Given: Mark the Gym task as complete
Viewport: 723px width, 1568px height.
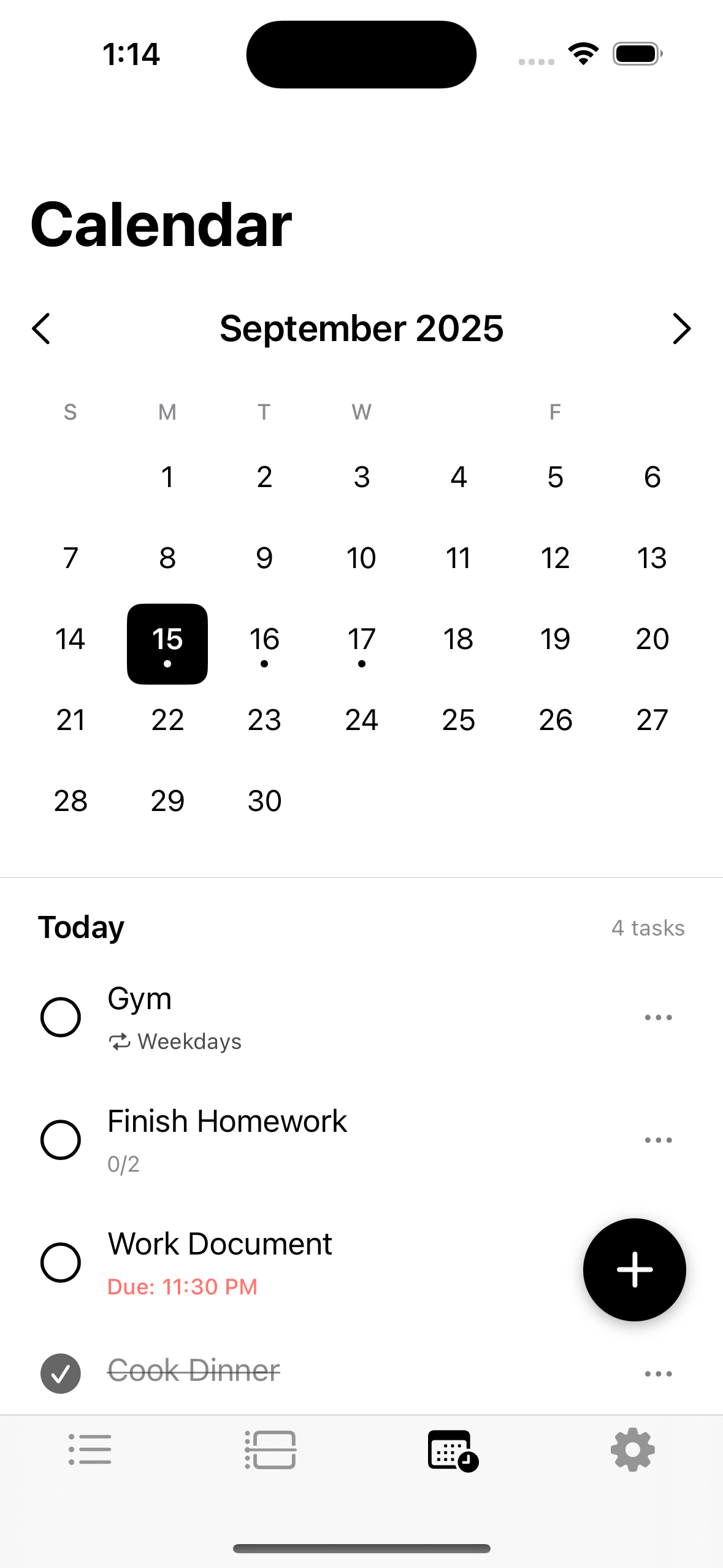Looking at the screenshot, I should pyautogui.click(x=60, y=1017).
